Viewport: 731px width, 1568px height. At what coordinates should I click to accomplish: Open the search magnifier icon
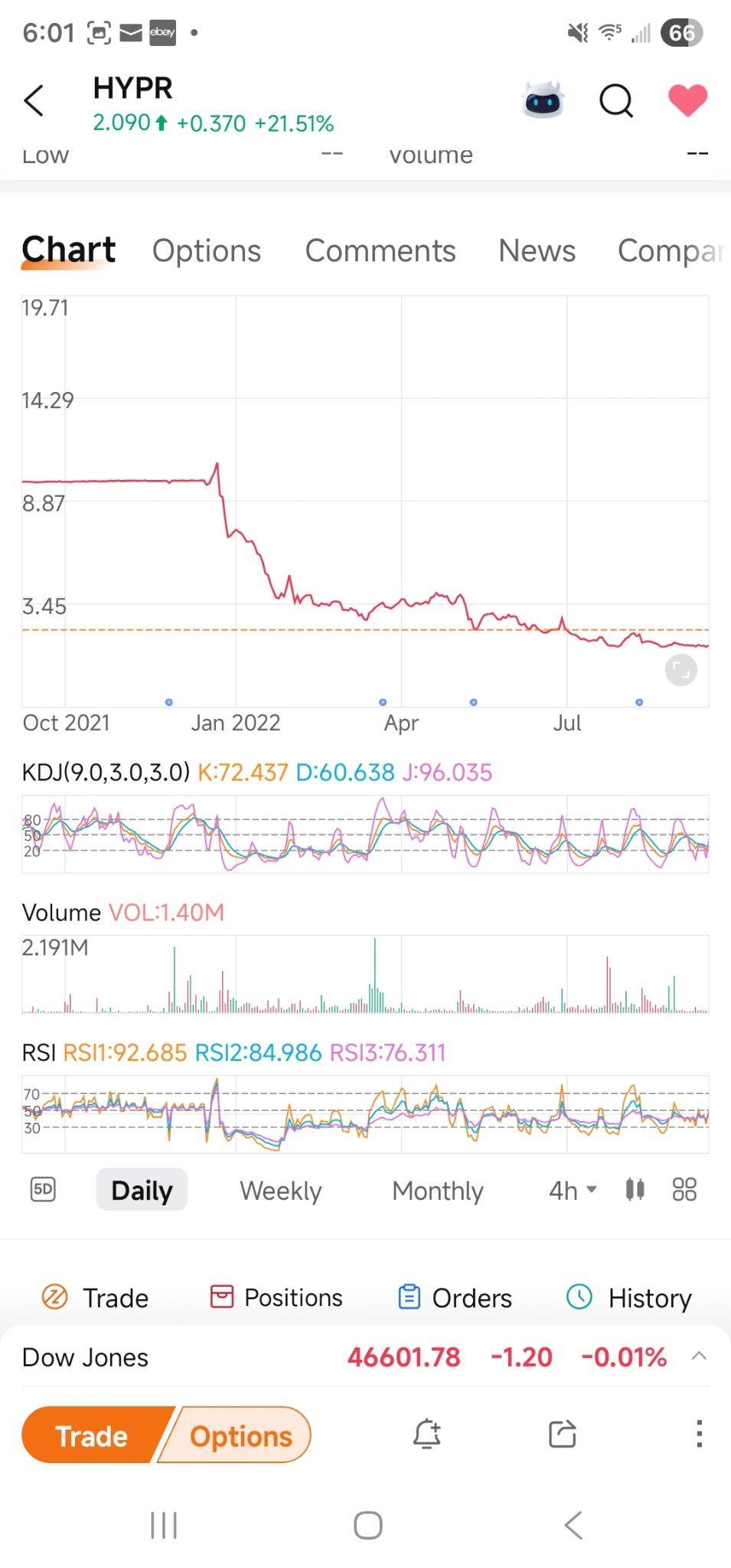(616, 100)
